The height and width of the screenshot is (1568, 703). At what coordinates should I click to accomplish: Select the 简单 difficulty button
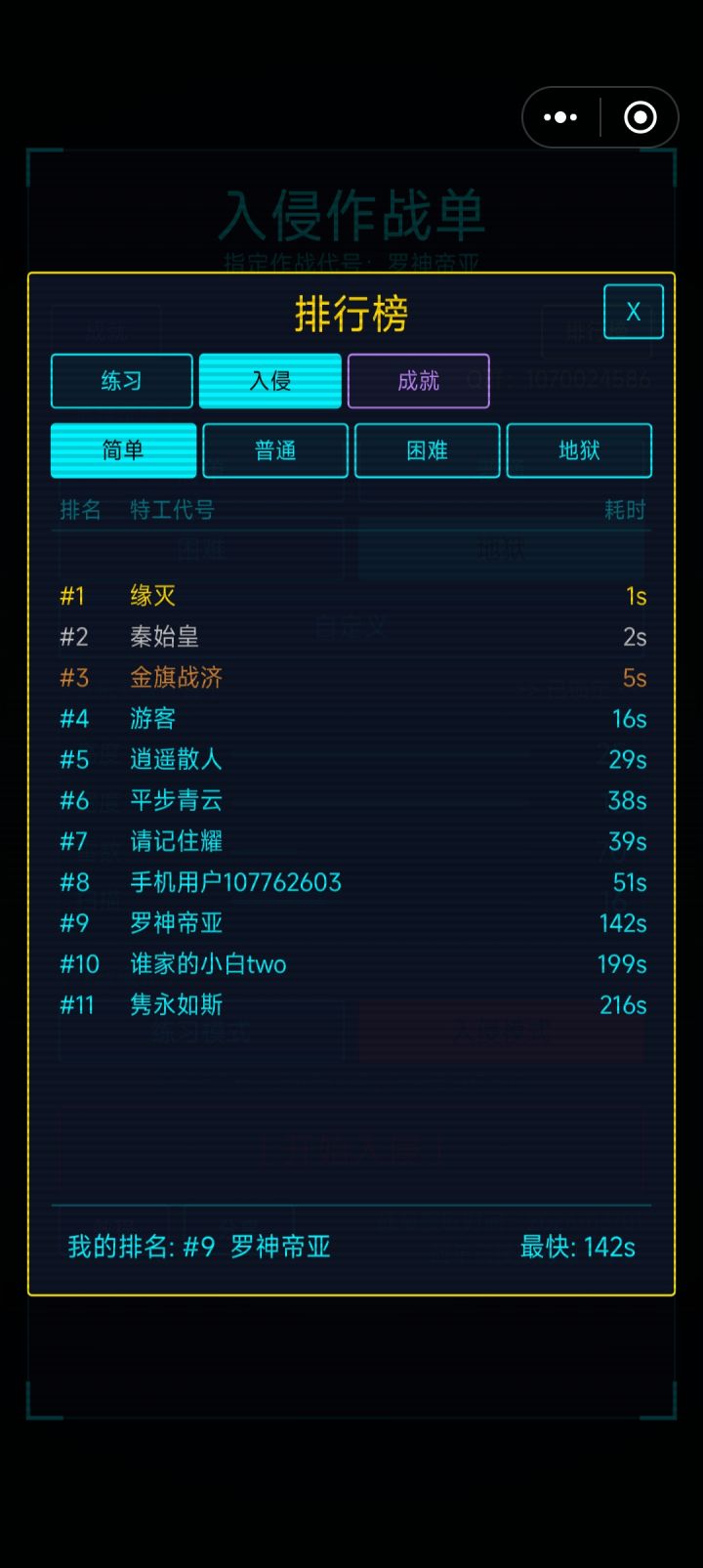tap(123, 450)
